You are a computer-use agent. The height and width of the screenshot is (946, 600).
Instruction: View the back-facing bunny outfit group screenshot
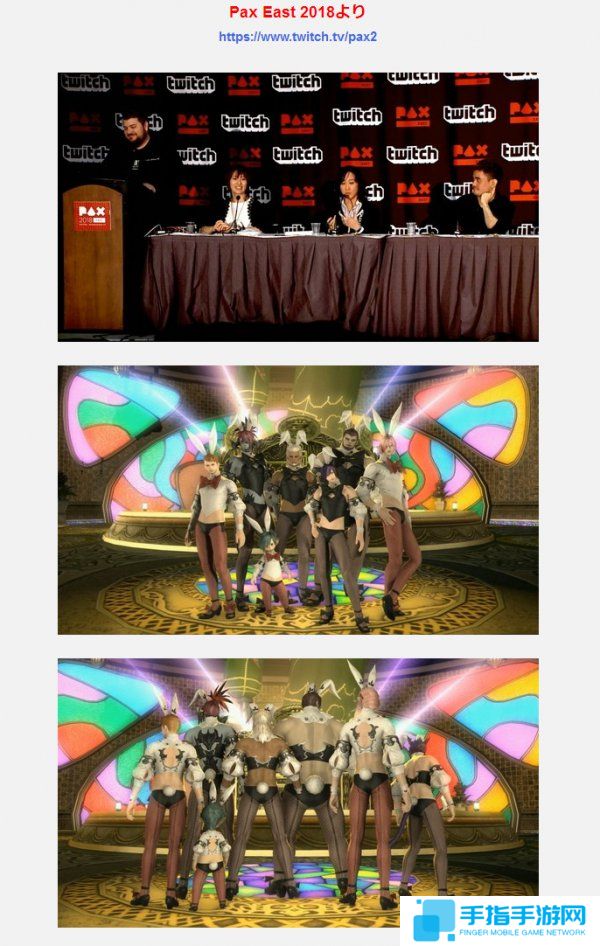point(298,790)
